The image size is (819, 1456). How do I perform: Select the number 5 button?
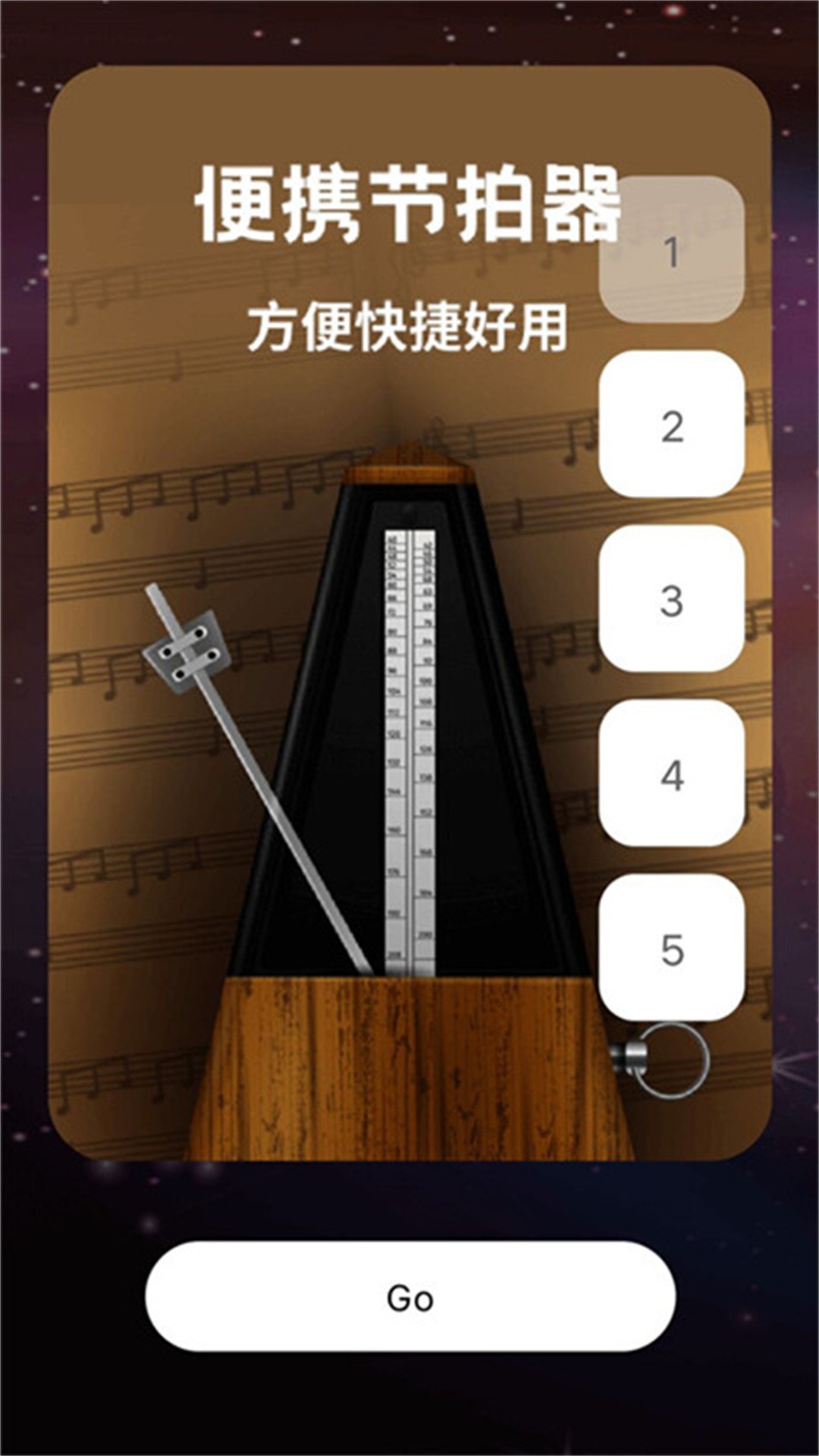(671, 948)
